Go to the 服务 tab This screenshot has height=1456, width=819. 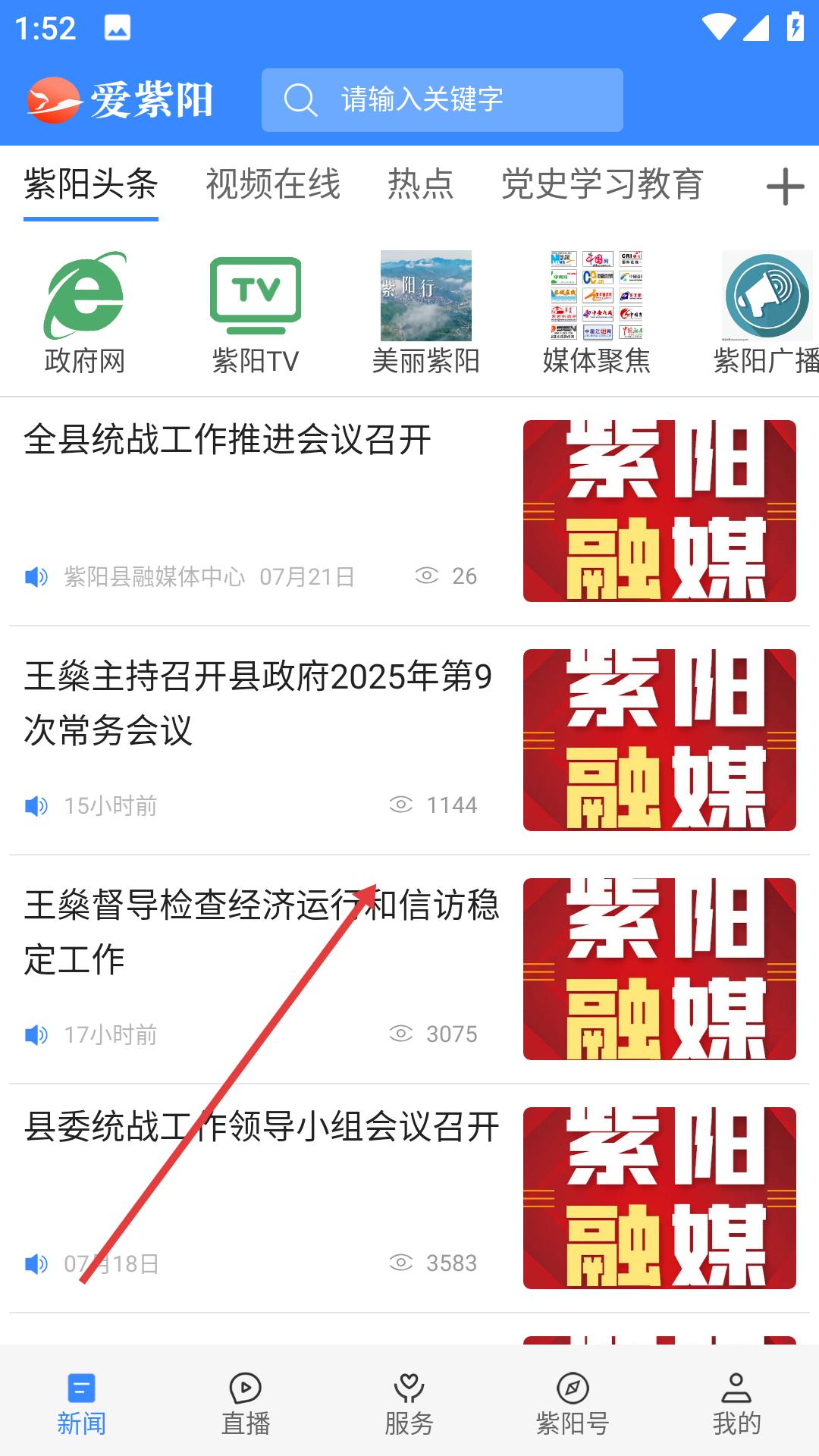click(x=409, y=1404)
